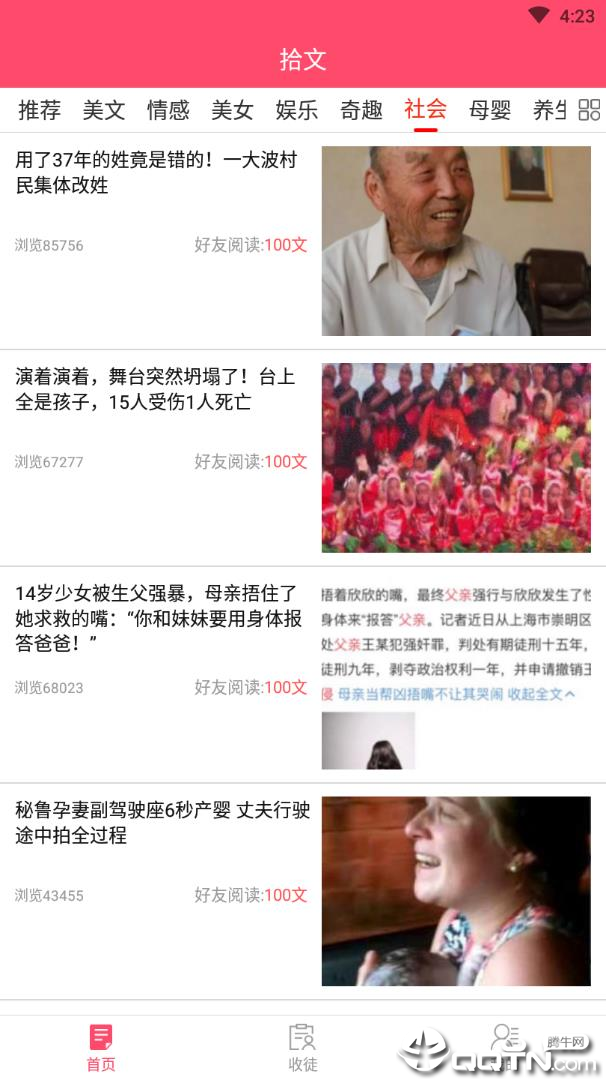Open the 美女 category tab
The width and height of the screenshot is (606, 1080).
pos(232,110)
